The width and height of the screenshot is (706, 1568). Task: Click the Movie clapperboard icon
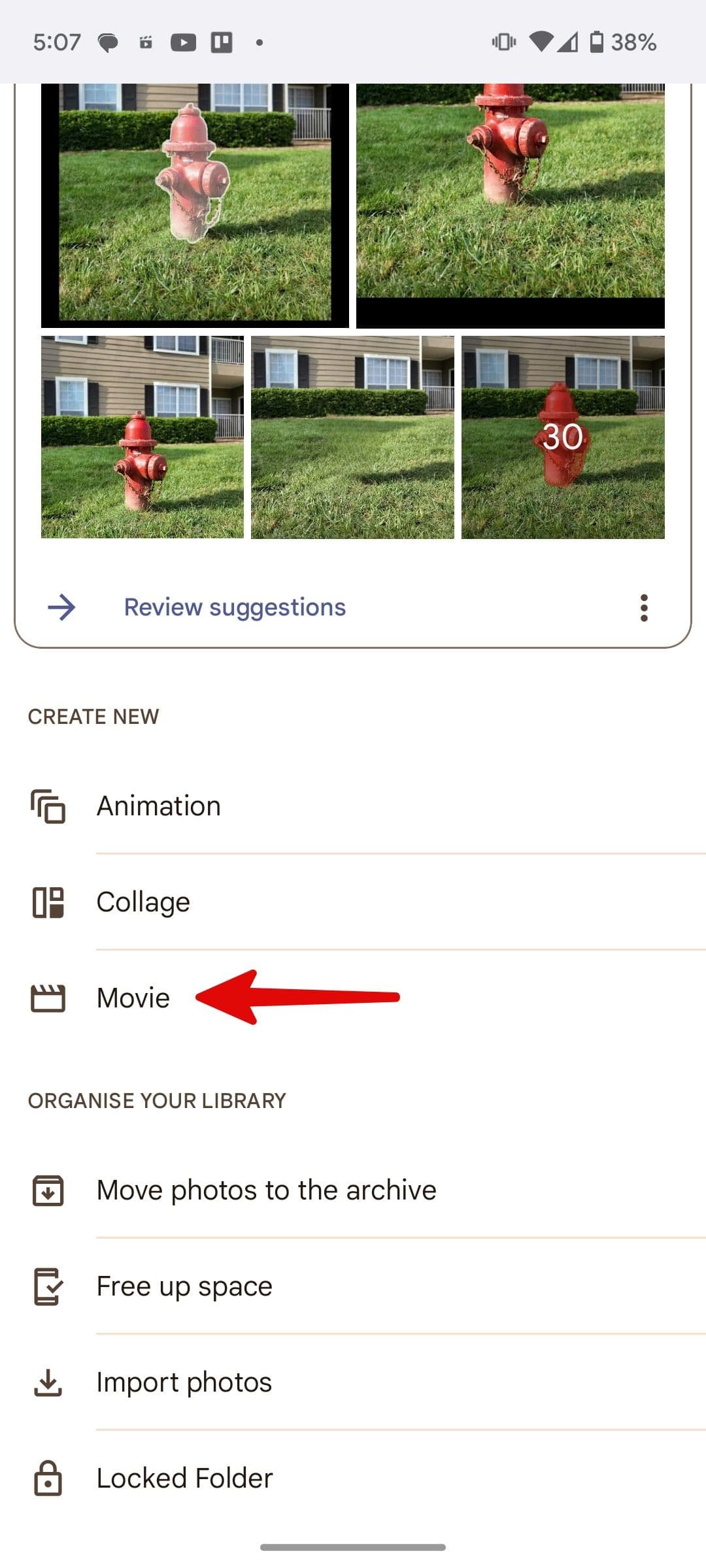47,998
